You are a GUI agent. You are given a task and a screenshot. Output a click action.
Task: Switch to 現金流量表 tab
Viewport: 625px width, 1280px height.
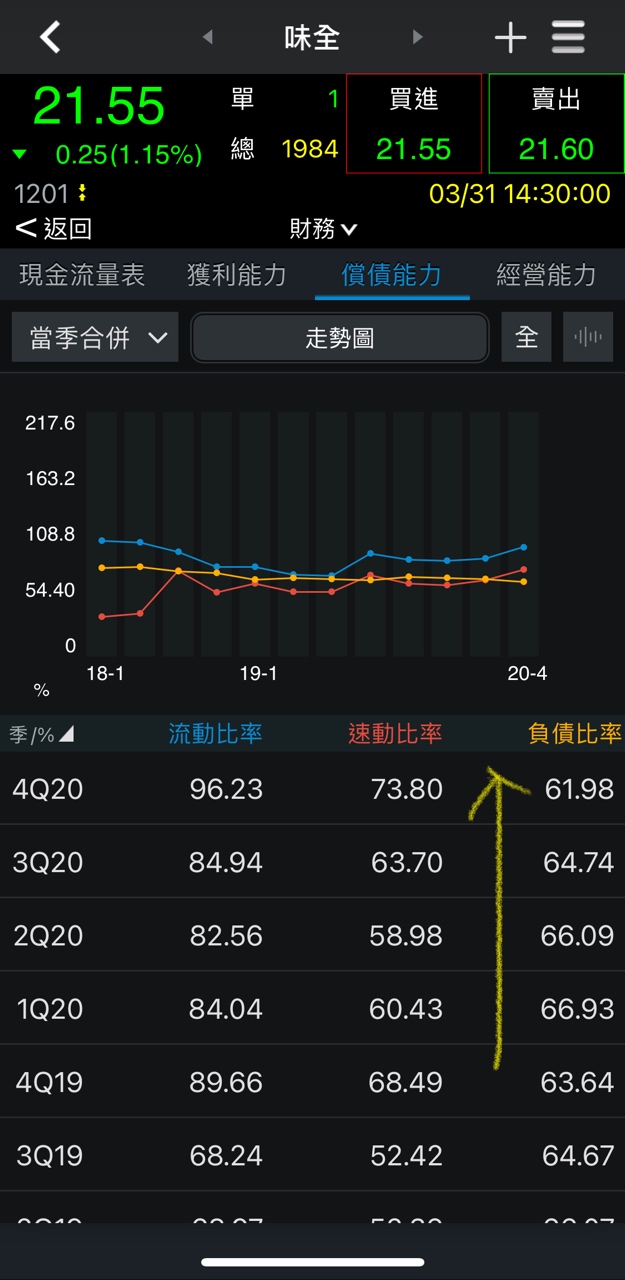click(82, 275)
